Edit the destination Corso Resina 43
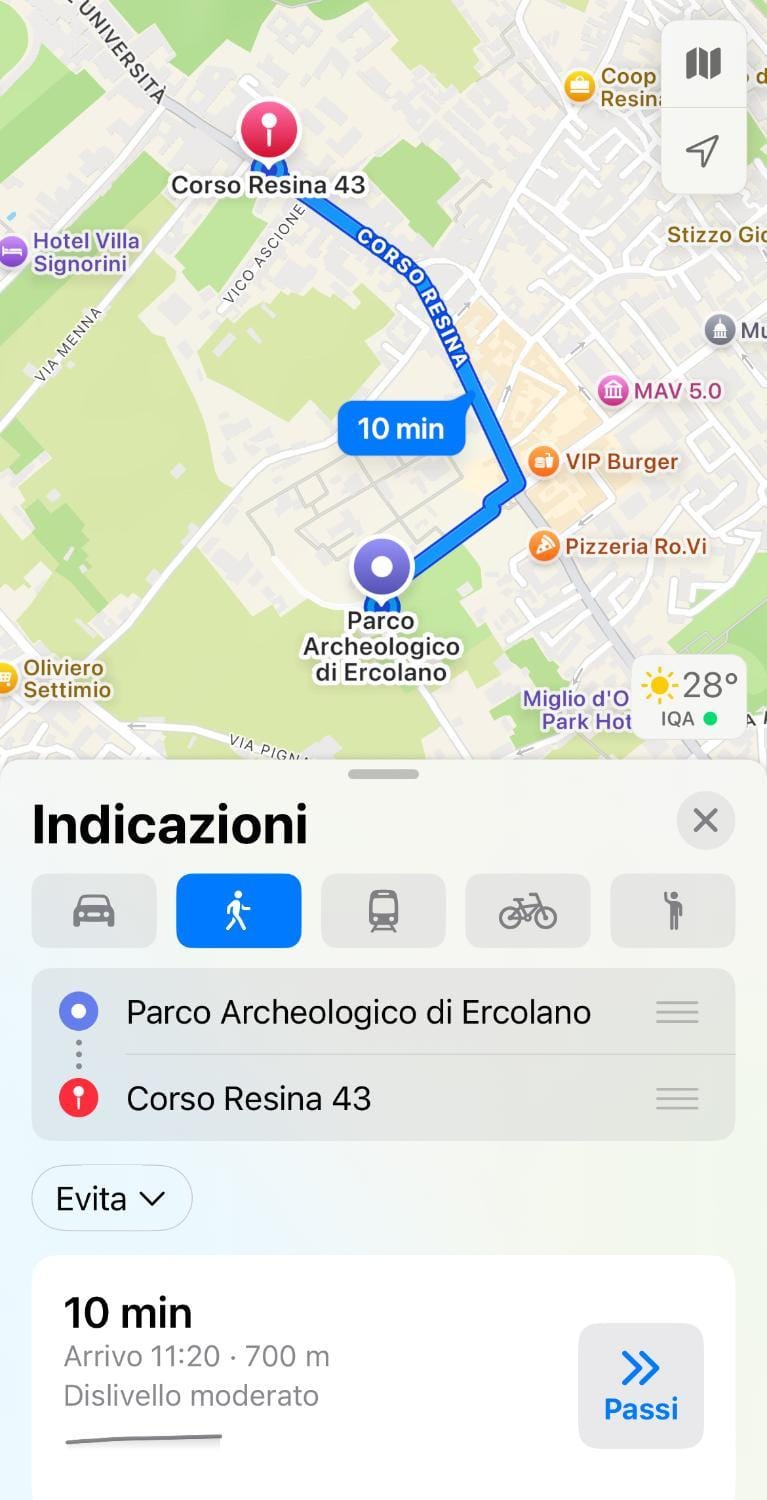Viewport: 767px width, 1500px height. (249, 1098)
